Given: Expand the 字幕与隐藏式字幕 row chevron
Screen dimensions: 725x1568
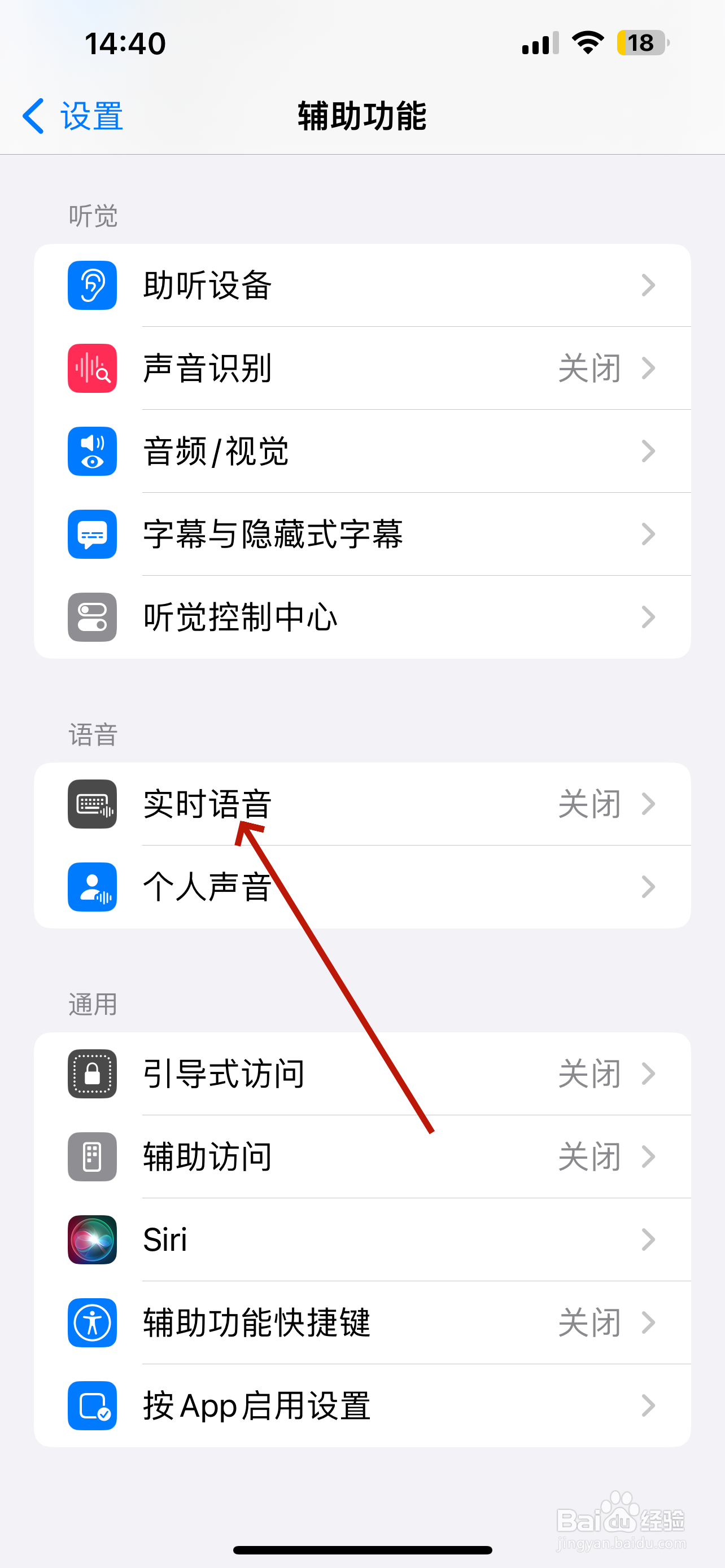Looking at the screenshot, I should click(649, 535).
